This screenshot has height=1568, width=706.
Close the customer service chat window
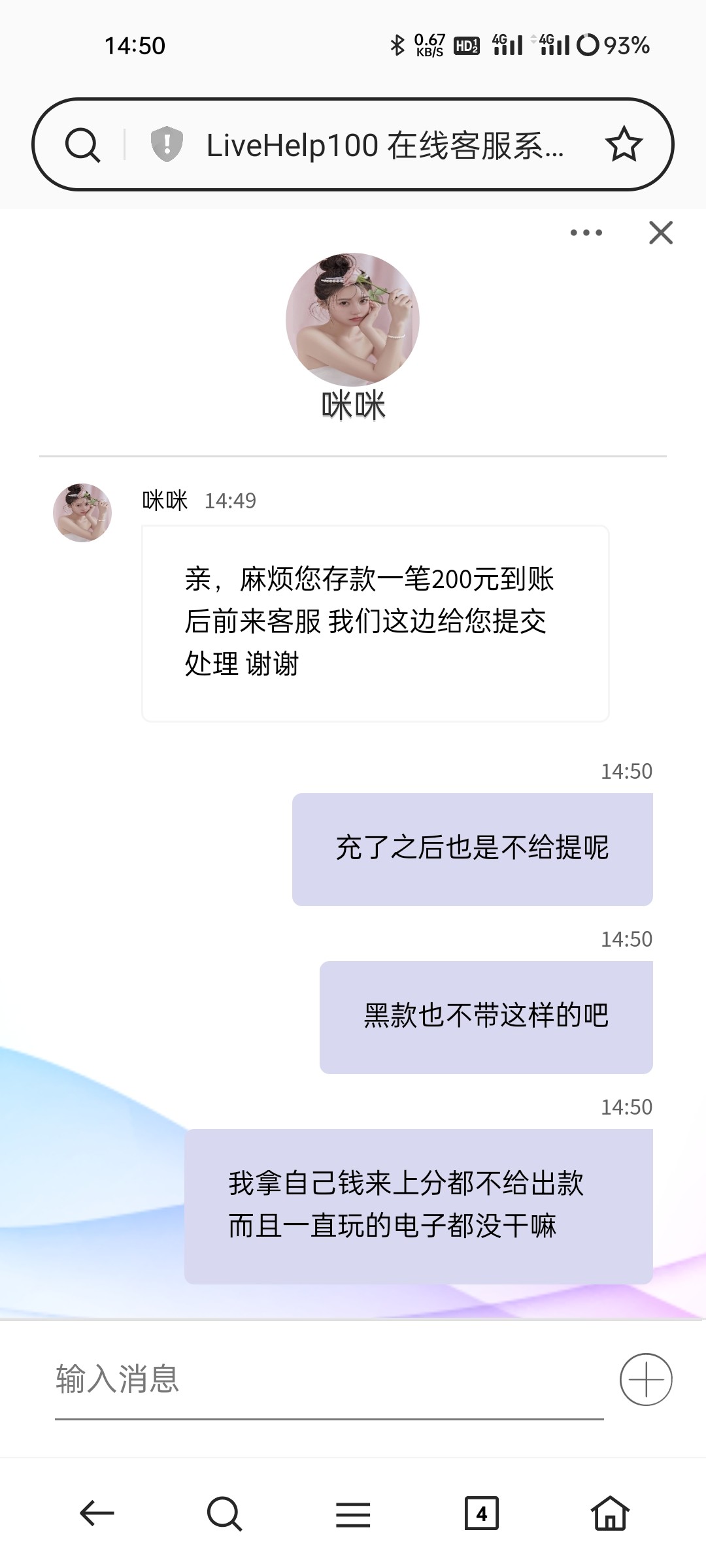point(661,233)
